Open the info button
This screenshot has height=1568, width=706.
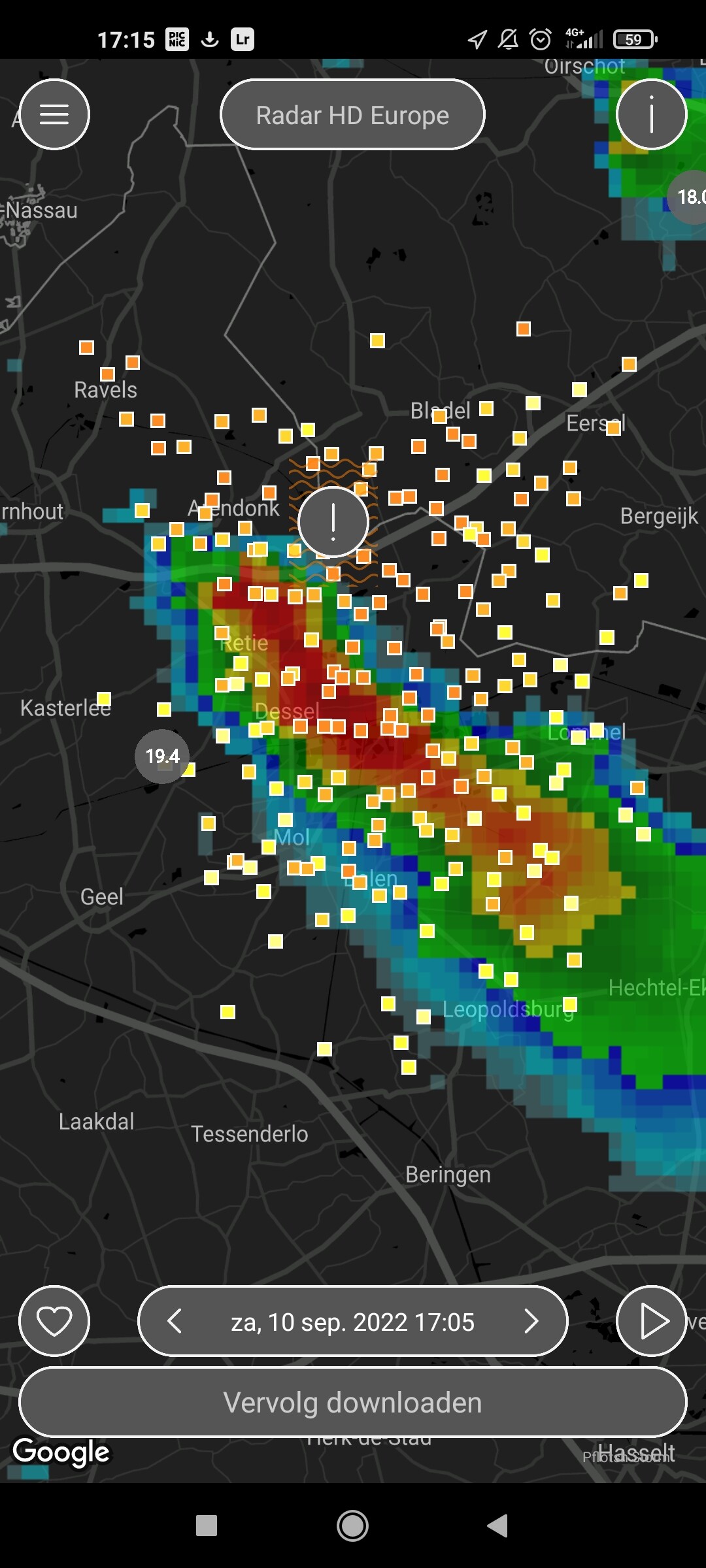[x=652, y=114]
